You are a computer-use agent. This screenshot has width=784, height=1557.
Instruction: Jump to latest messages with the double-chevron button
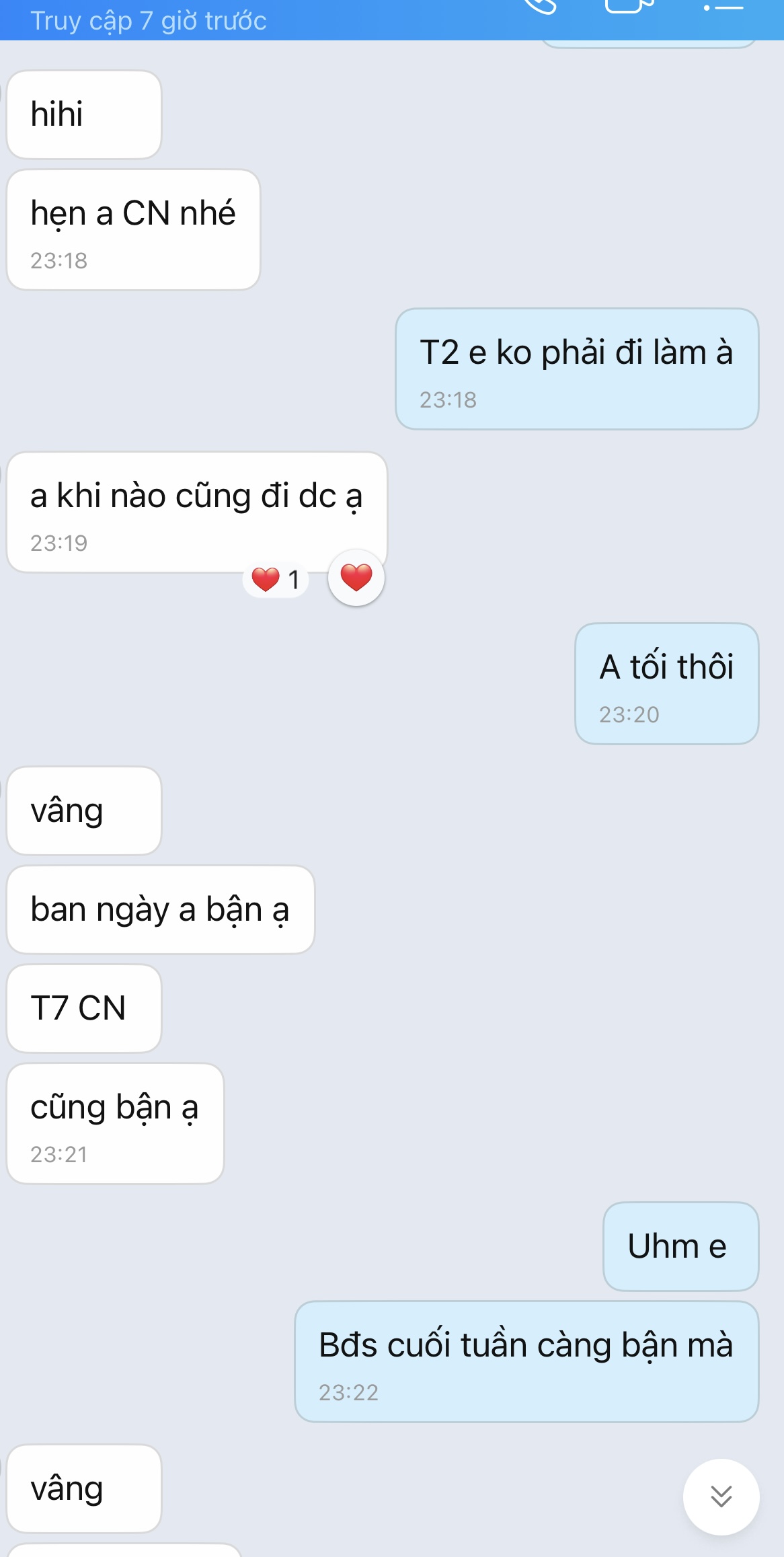721,1496
